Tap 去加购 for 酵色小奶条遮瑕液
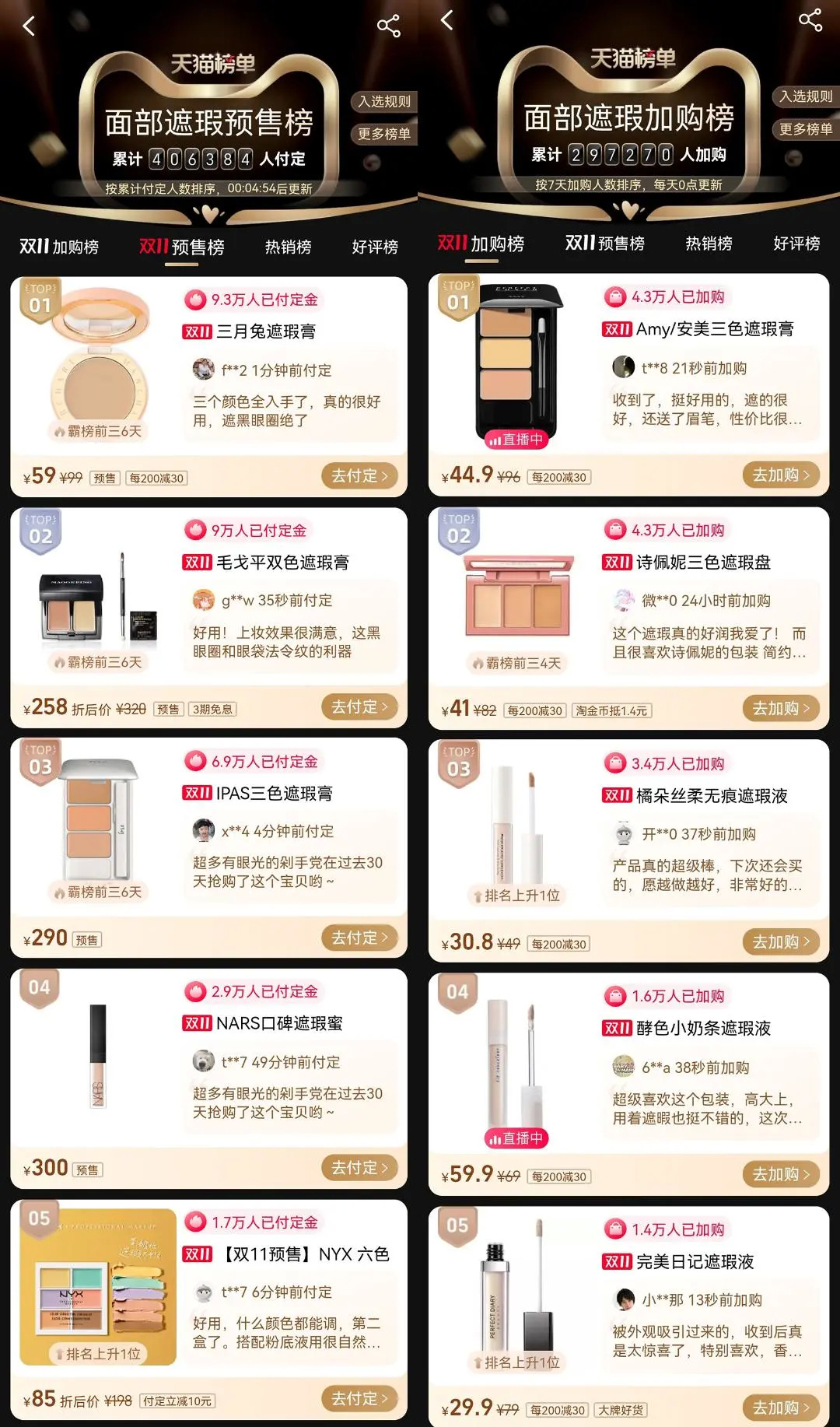The image size is (840, 1427). coord(780,1174)
